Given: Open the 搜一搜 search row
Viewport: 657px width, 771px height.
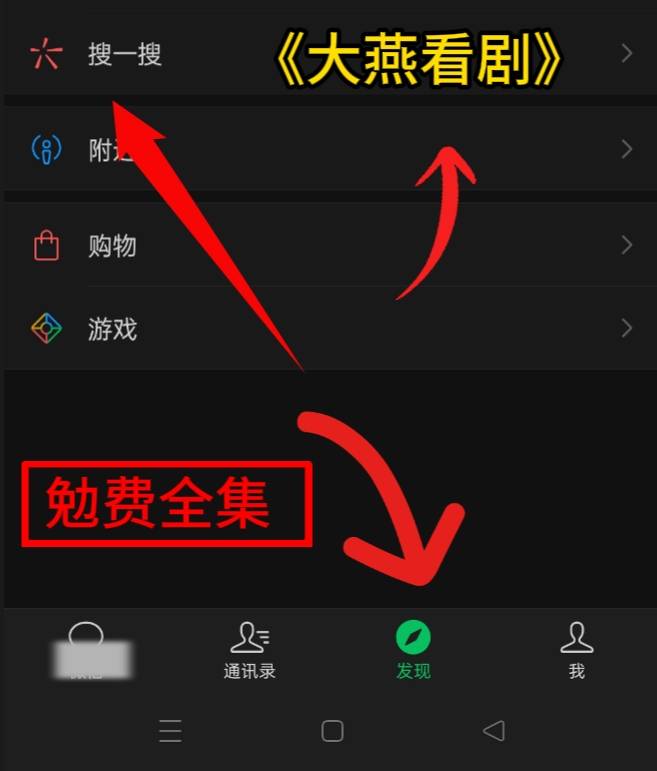Looking at the screenshot, I should click(125, 54).
